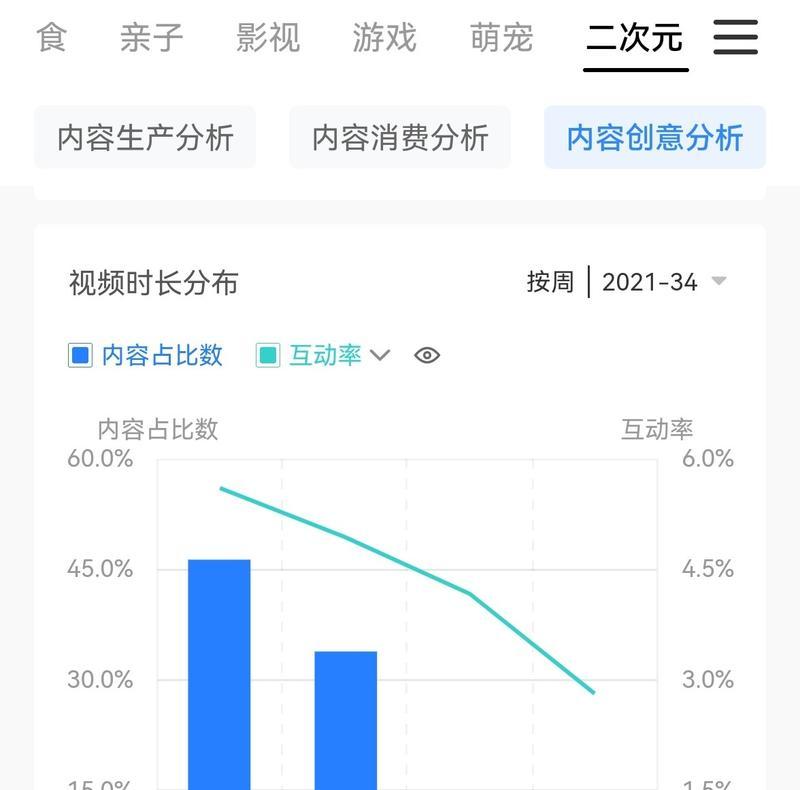
Task: Switch to the 亲子 category tab
Action: pyautogui.click(x=152, y=38)
